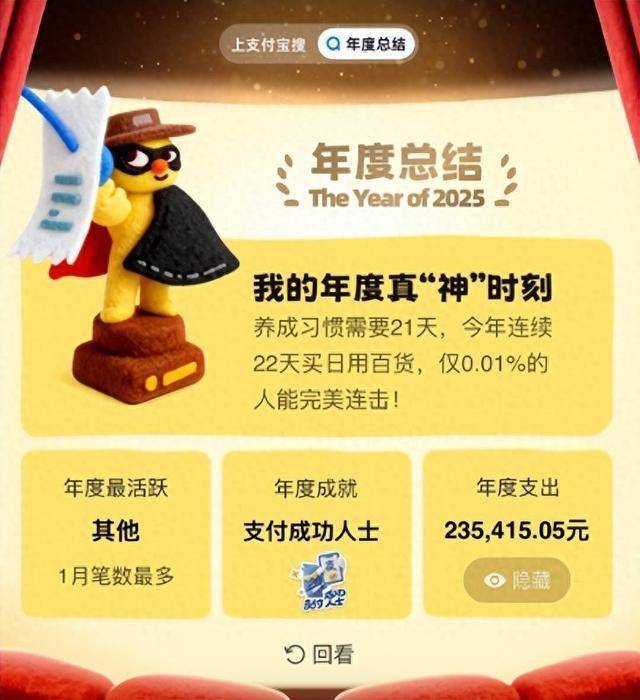The width and height of the screenshot is (640, 700).
Task: Hide the annual spending amount
Action: [517, 580]
